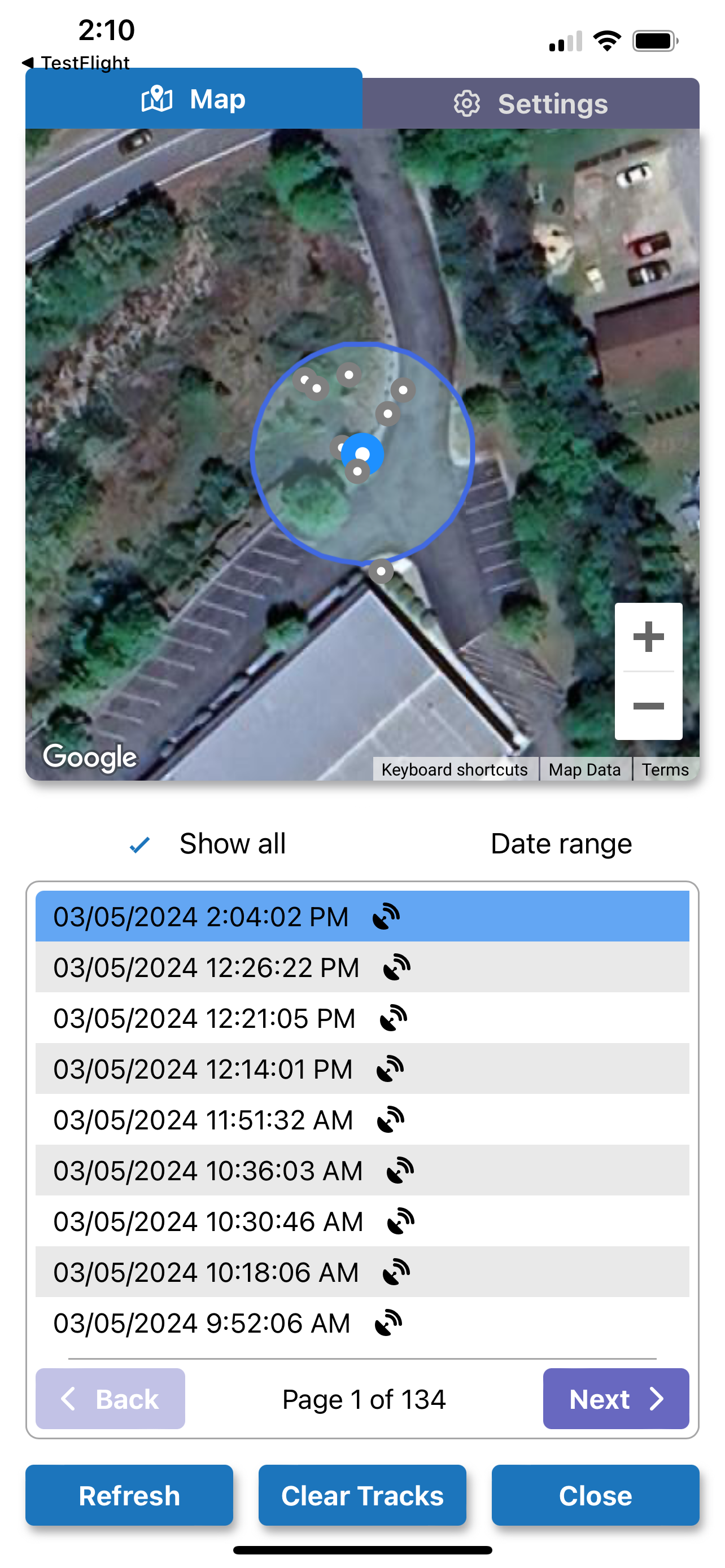Select the 03/05/2024 12:21:05 PM entry
725x1568 pixels.
[362, 1018]
